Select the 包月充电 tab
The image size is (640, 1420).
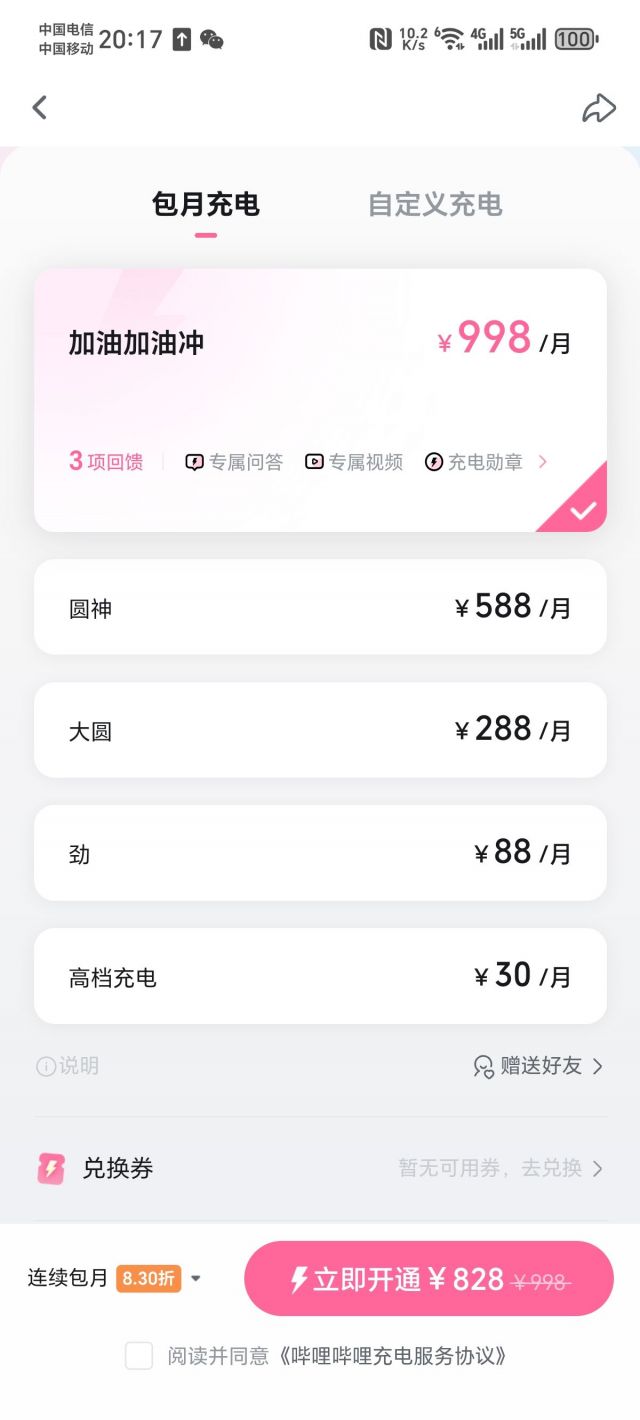[x=206, y=205]
